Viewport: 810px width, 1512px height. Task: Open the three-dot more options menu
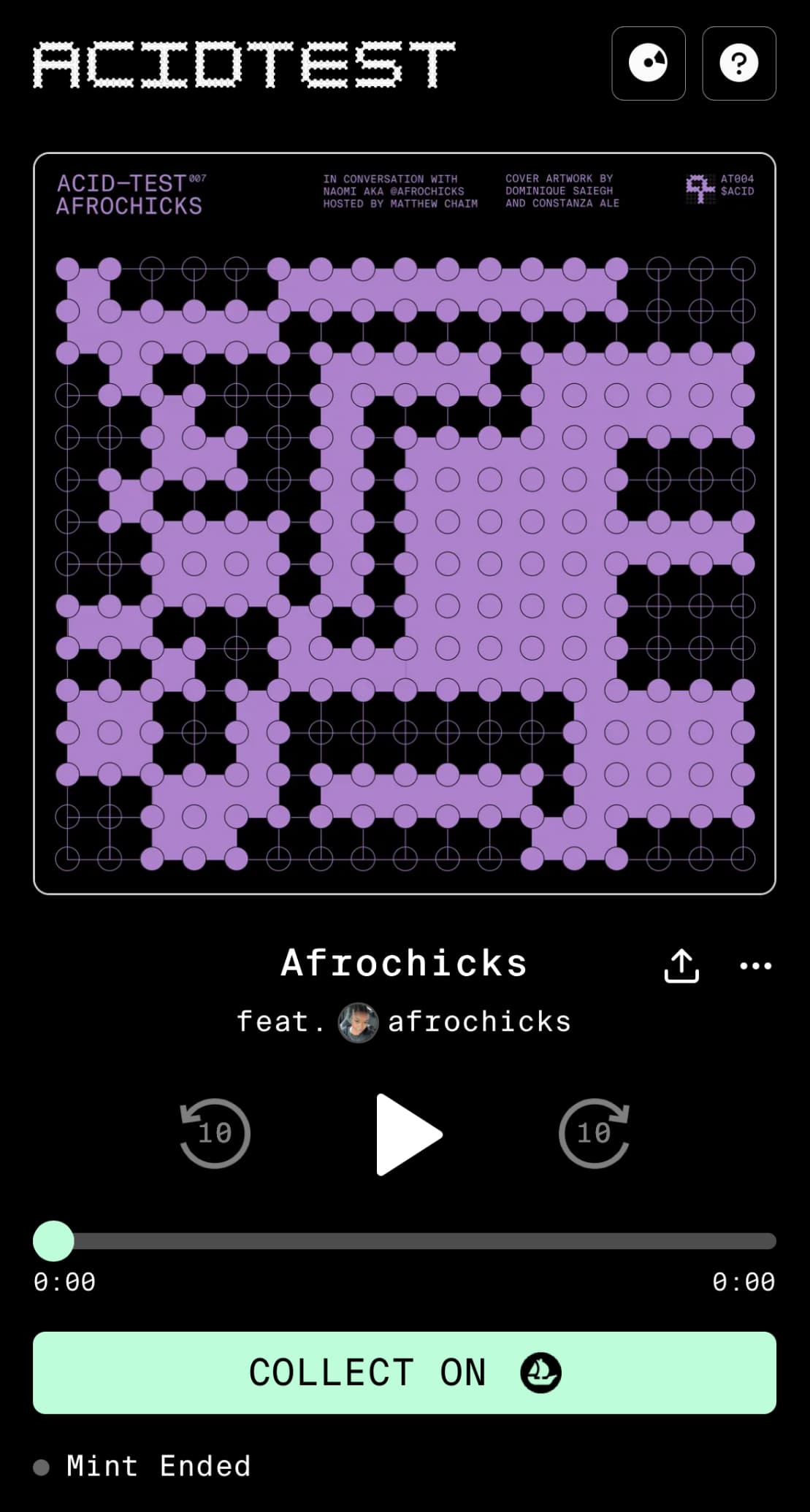click(x=755, y=966)
